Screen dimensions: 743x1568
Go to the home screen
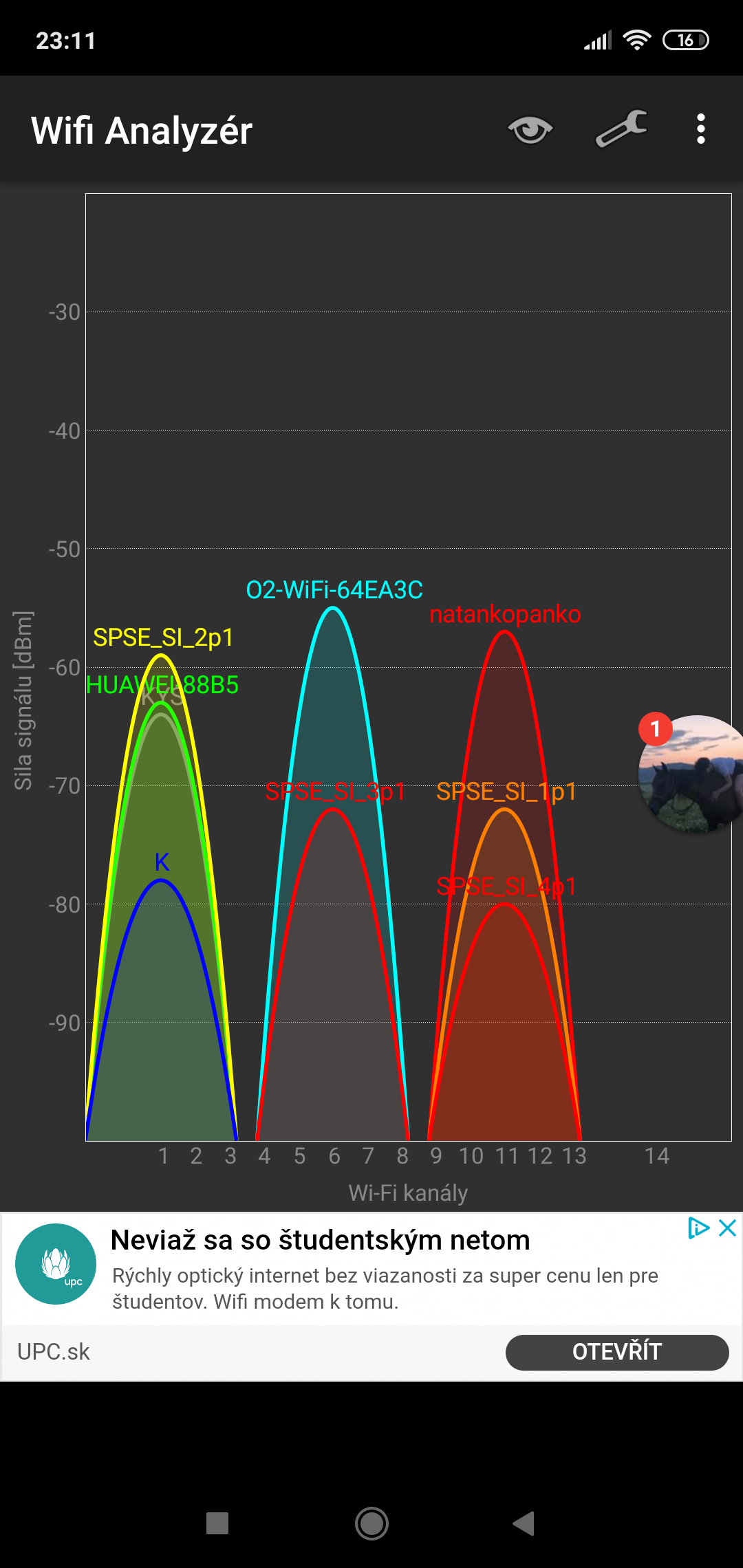coord(371,1523)
